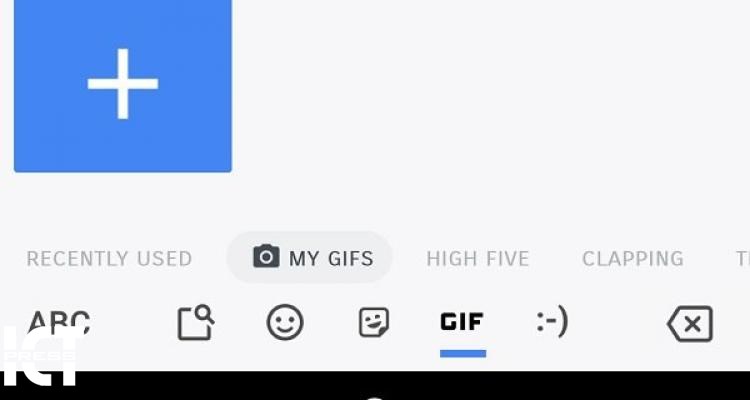750x400 pixels.
Task: Return to the ABC letter keyboard
Action: pyautogui.click(x=58, y=322)
